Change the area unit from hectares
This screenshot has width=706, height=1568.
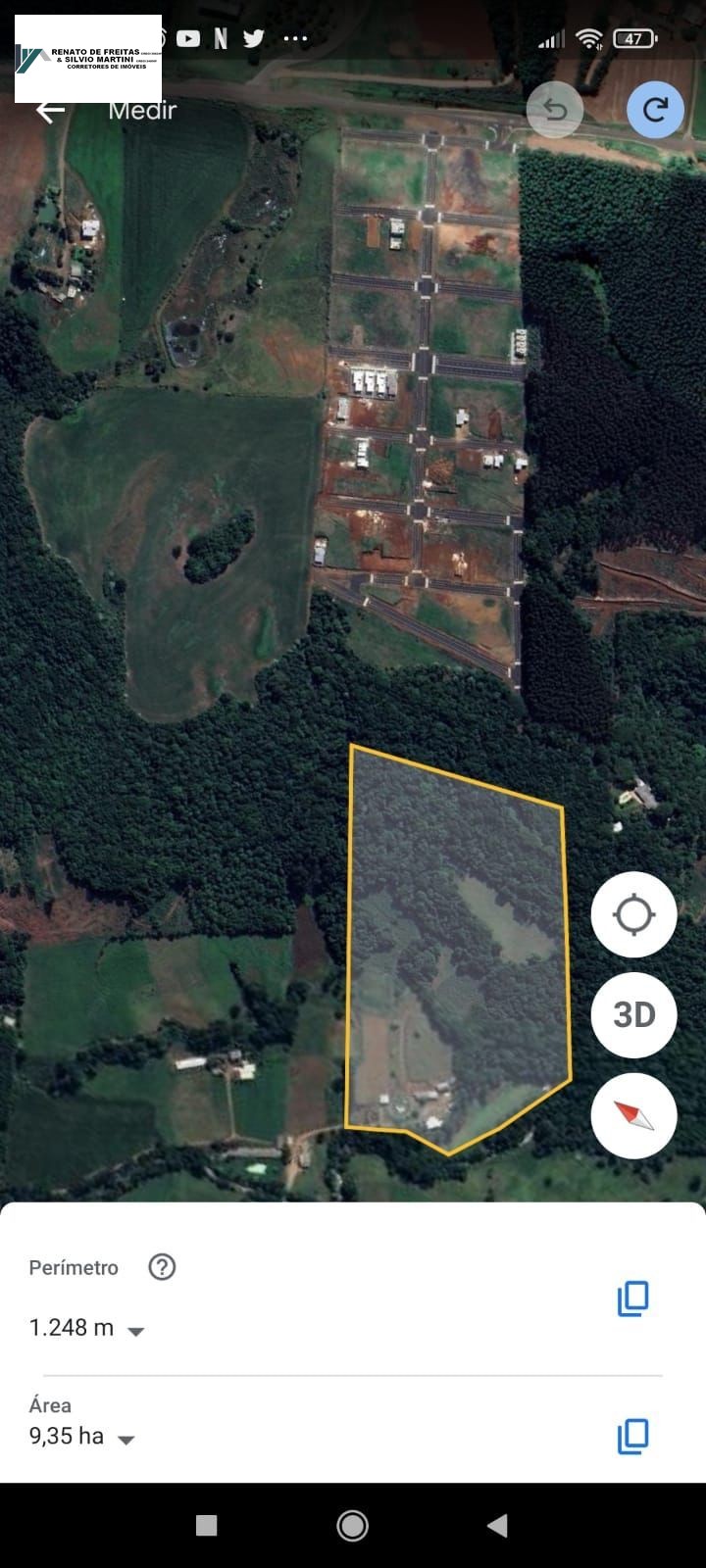pos(126,1440)
